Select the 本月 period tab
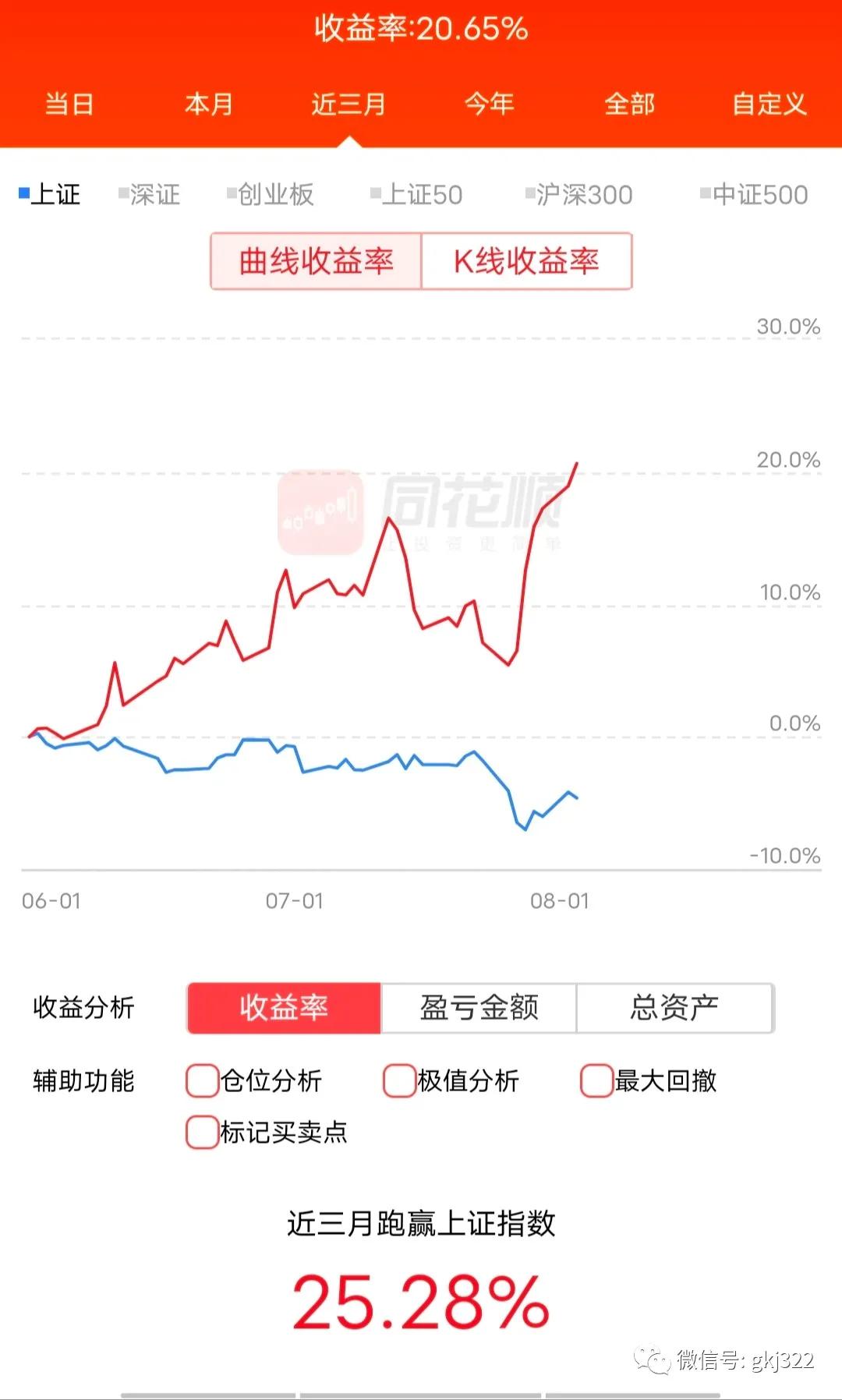The width and height of the screenshot is (842, 1400). (209, 104)
